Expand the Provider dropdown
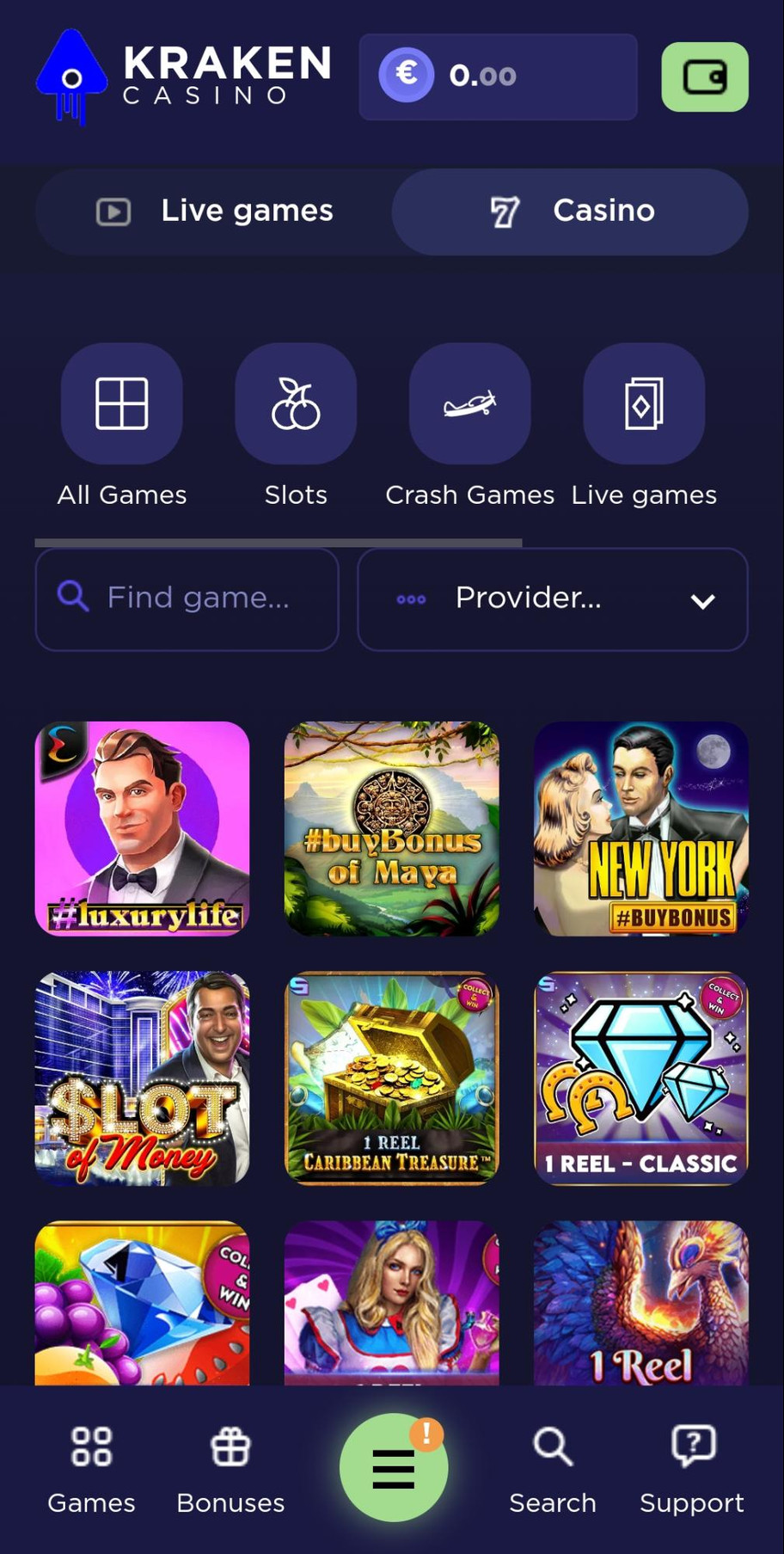Viewport: 784px width, 1554px height. (552, 599)
